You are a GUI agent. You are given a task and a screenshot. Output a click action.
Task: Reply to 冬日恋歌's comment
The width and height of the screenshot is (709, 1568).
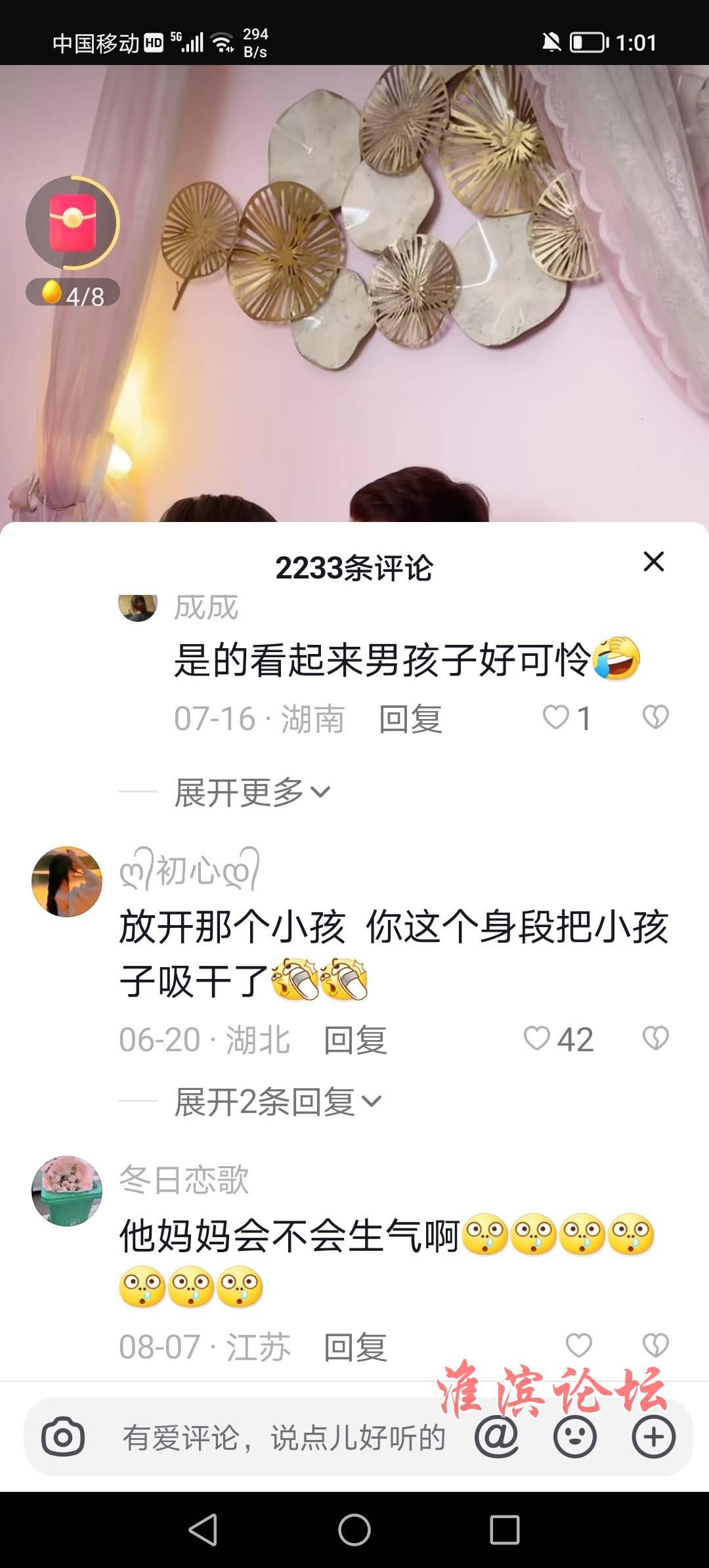(x=355, y=1347)
